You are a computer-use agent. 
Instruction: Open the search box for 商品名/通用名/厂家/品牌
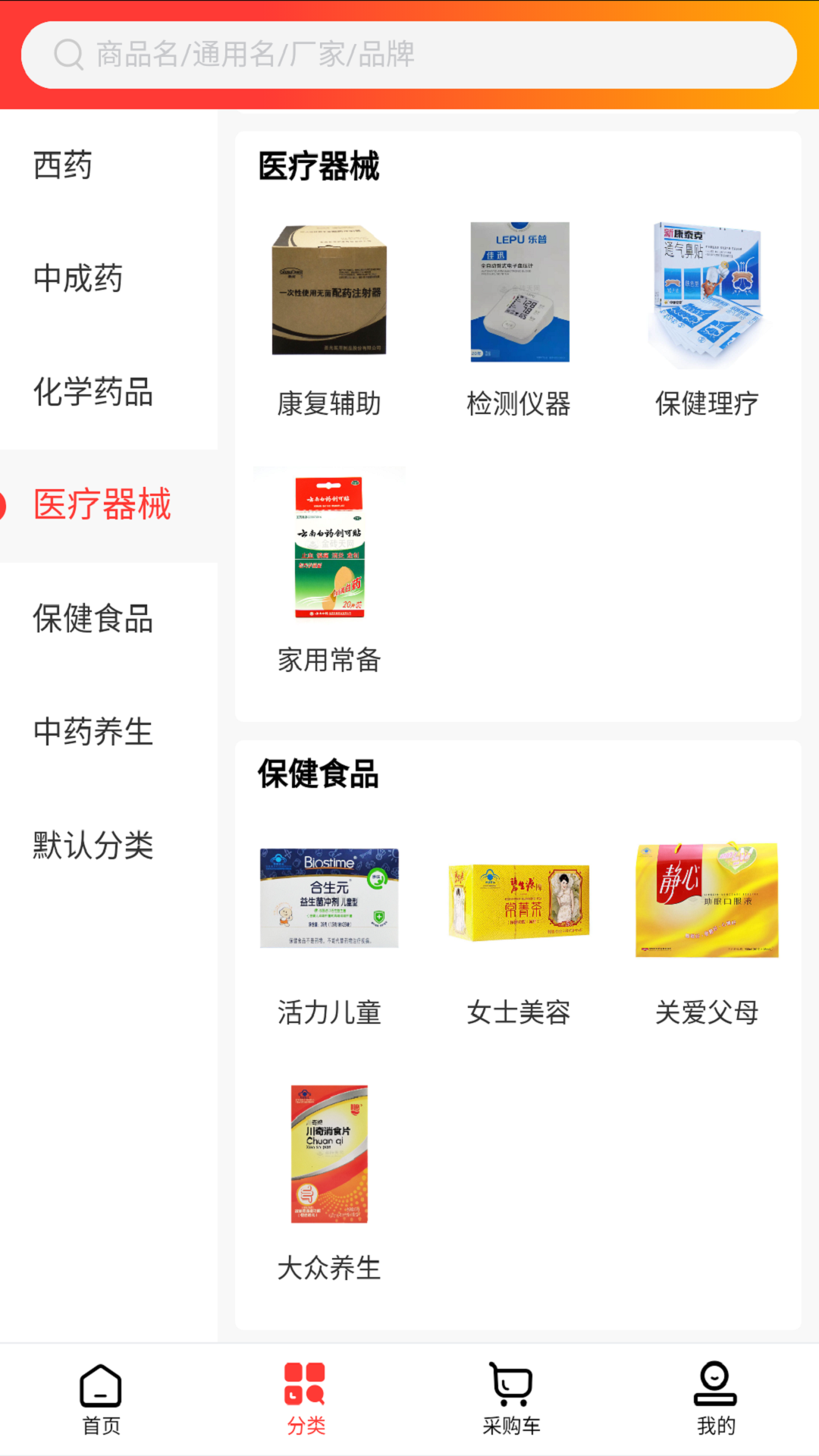(x=409, y=55)
